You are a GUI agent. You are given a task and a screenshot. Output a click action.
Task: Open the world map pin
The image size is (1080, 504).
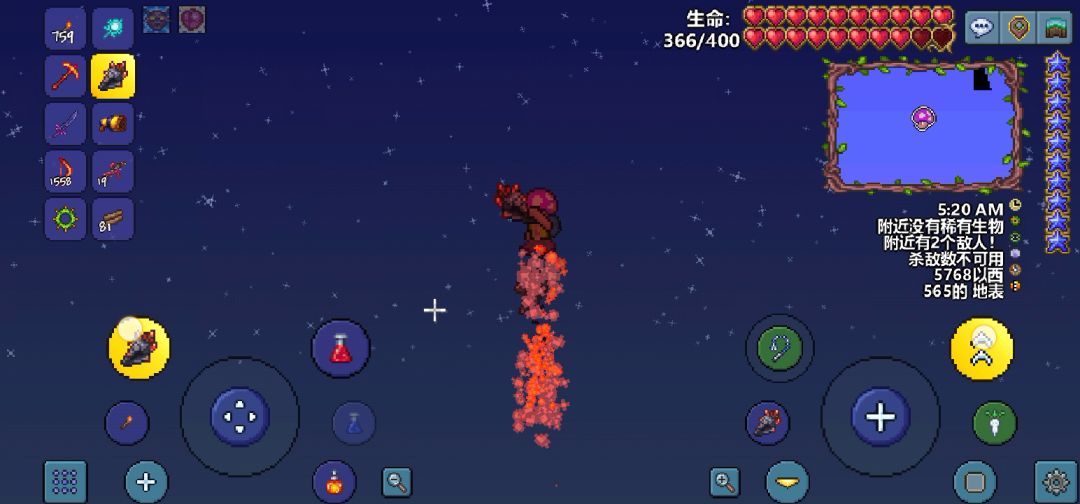1018,27
